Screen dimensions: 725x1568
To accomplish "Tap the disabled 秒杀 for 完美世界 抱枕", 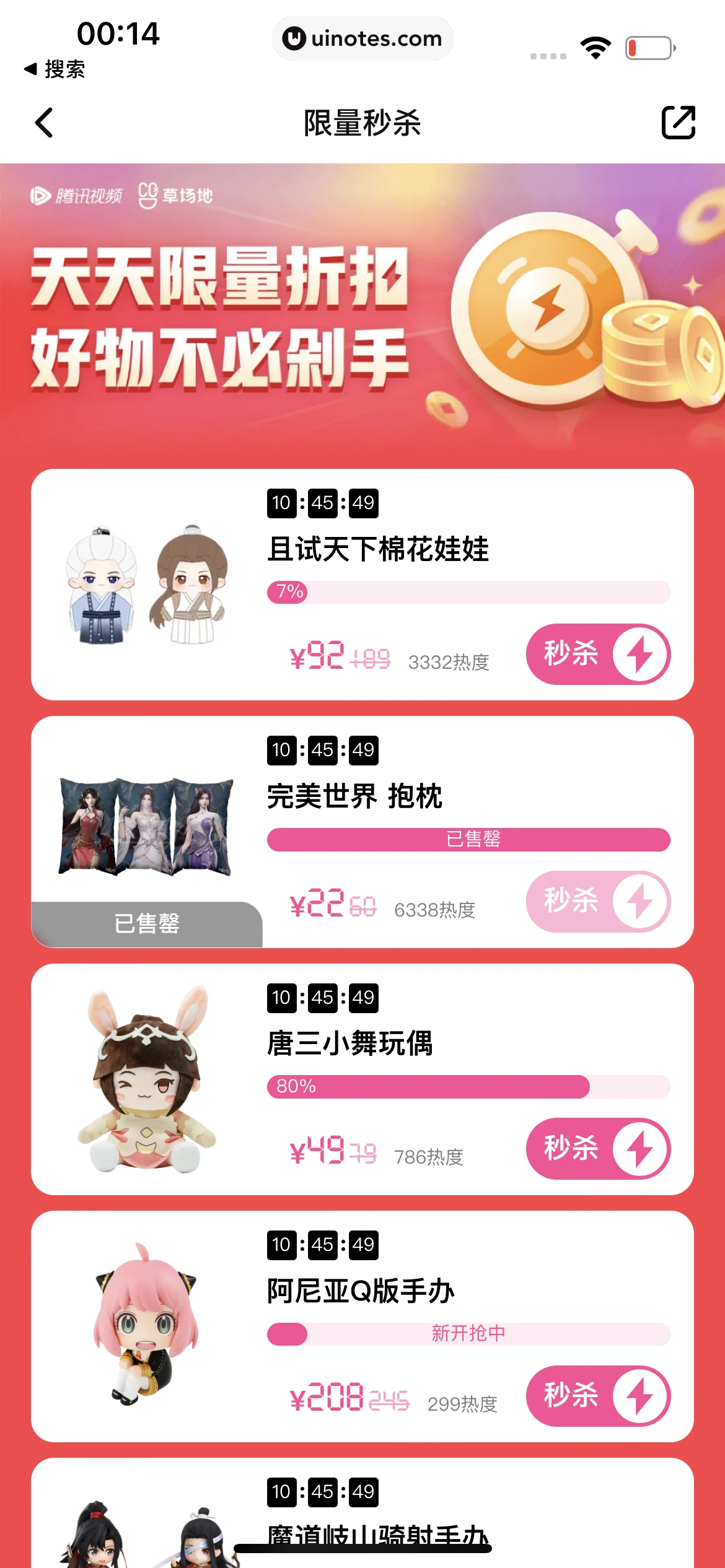I will (597, 902).
